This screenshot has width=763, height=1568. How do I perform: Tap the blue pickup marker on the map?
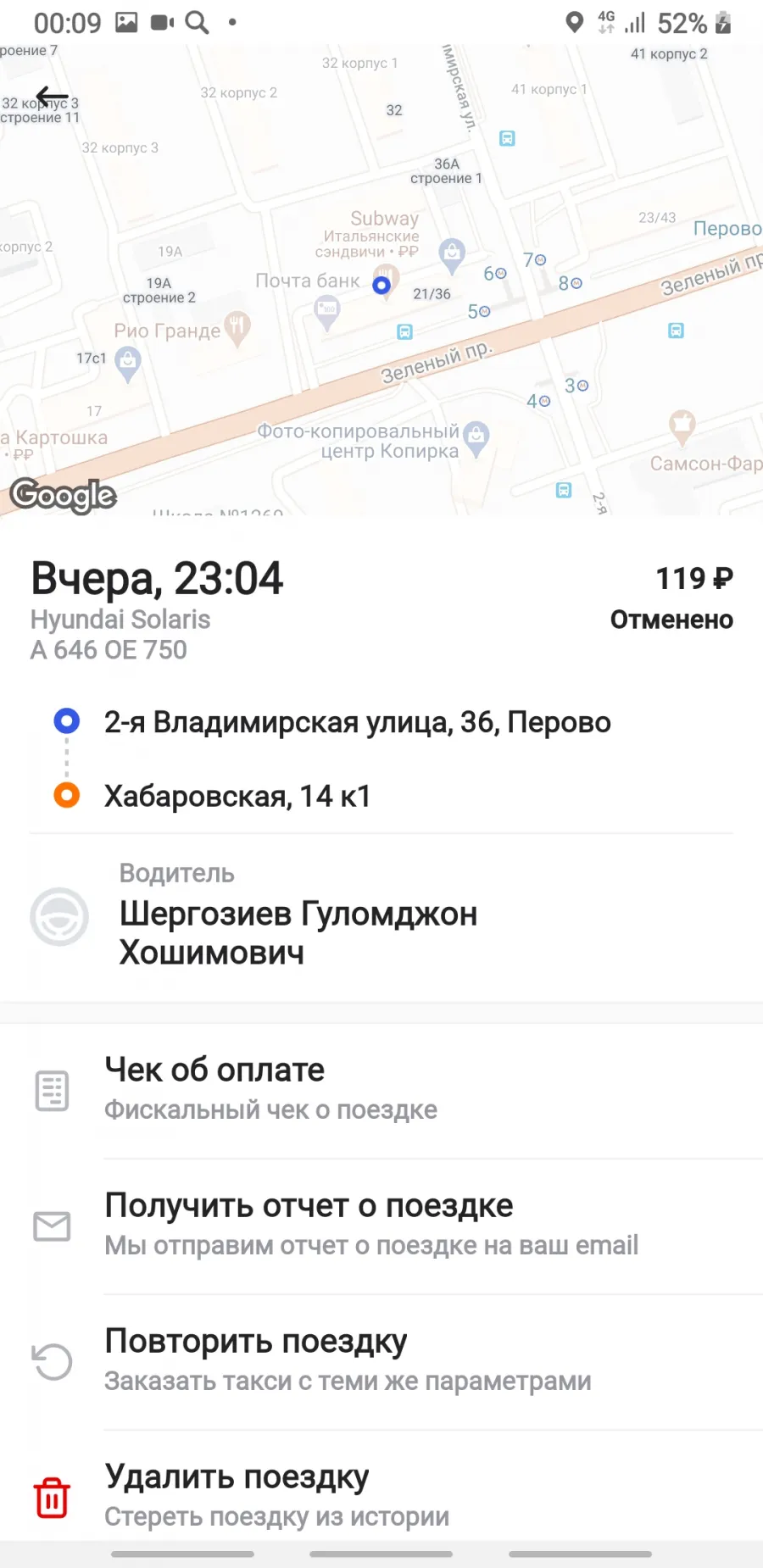(x=381, y=285)
